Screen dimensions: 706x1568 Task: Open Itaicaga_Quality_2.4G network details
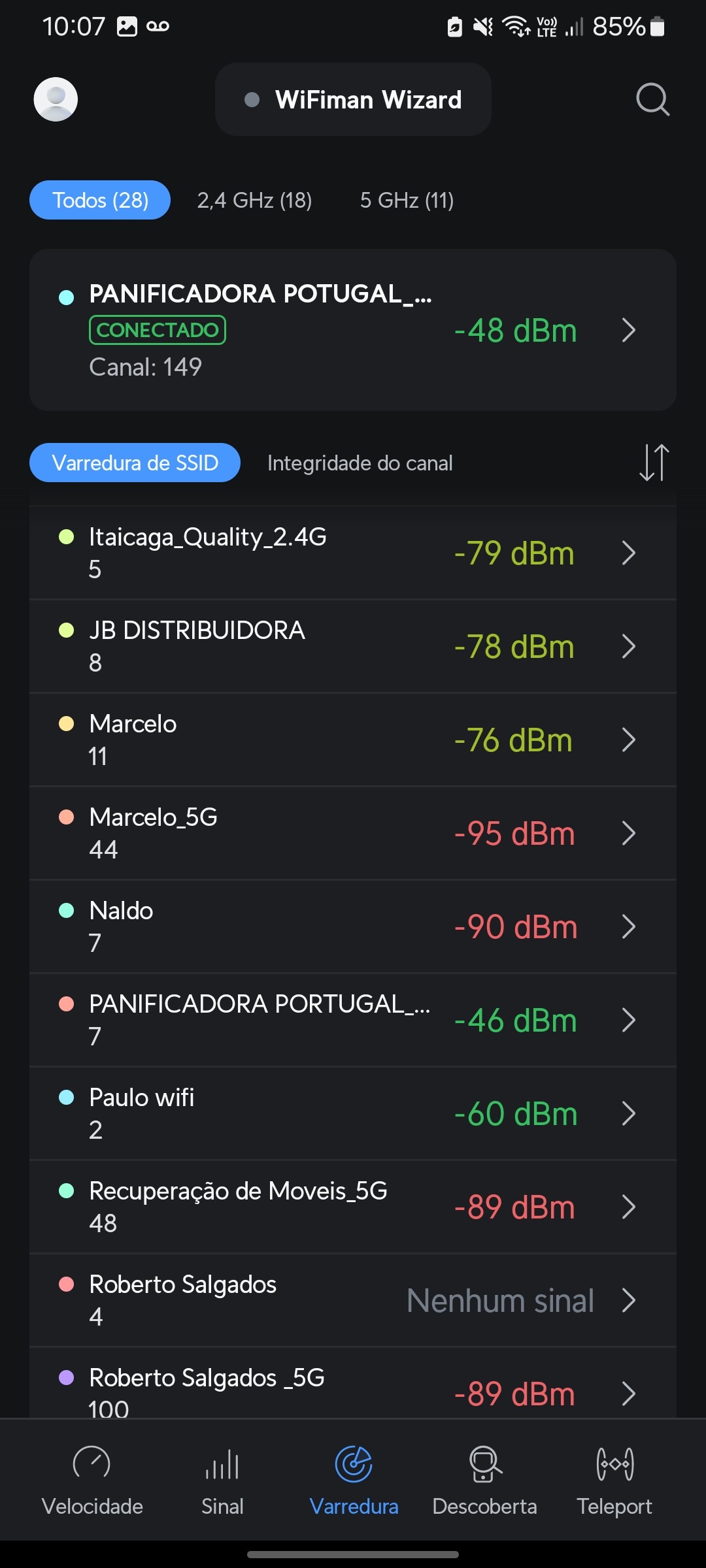pos(353,553)
